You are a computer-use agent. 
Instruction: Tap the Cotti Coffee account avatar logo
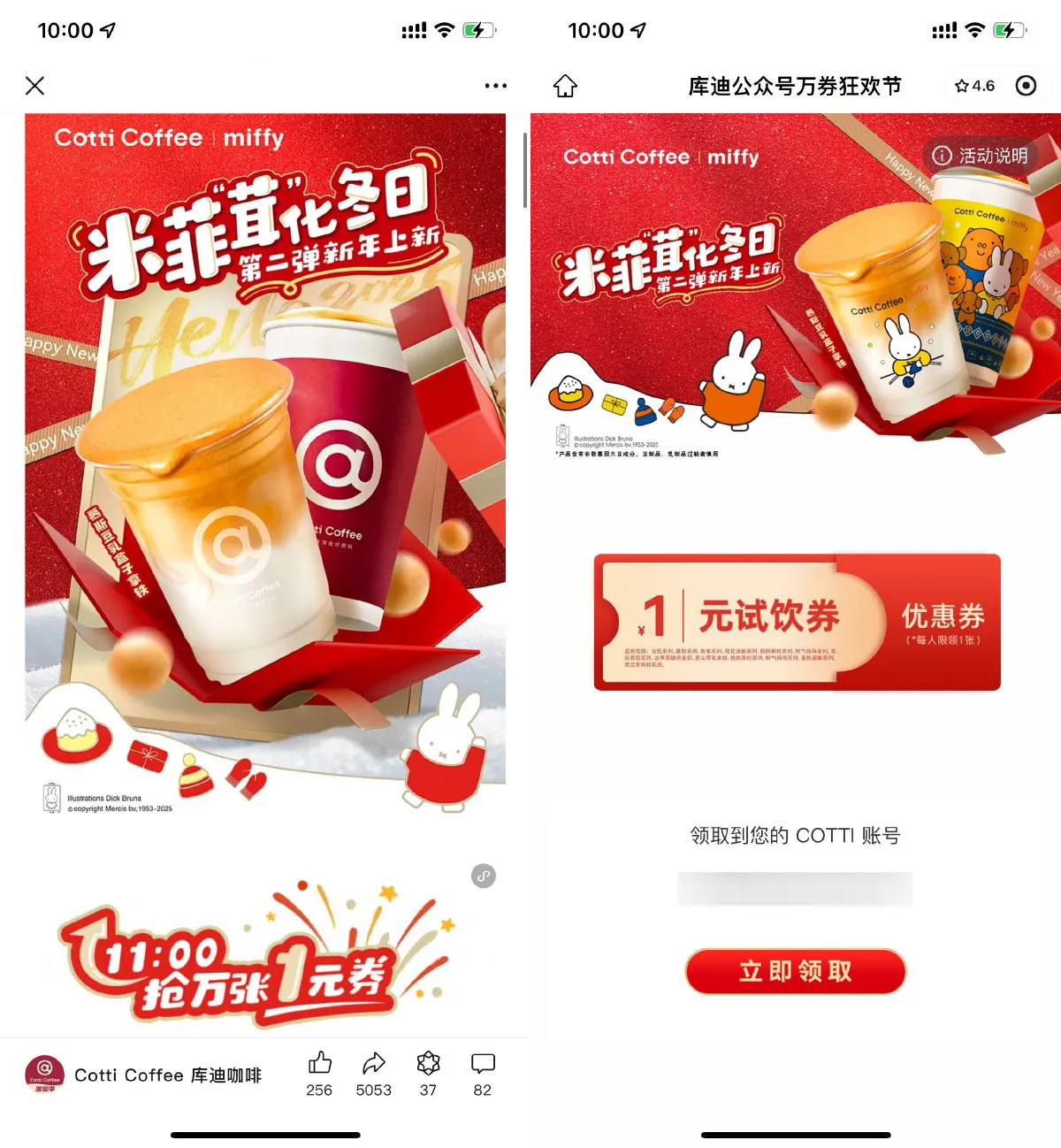pyautogui.click(x=46, y=1073)
